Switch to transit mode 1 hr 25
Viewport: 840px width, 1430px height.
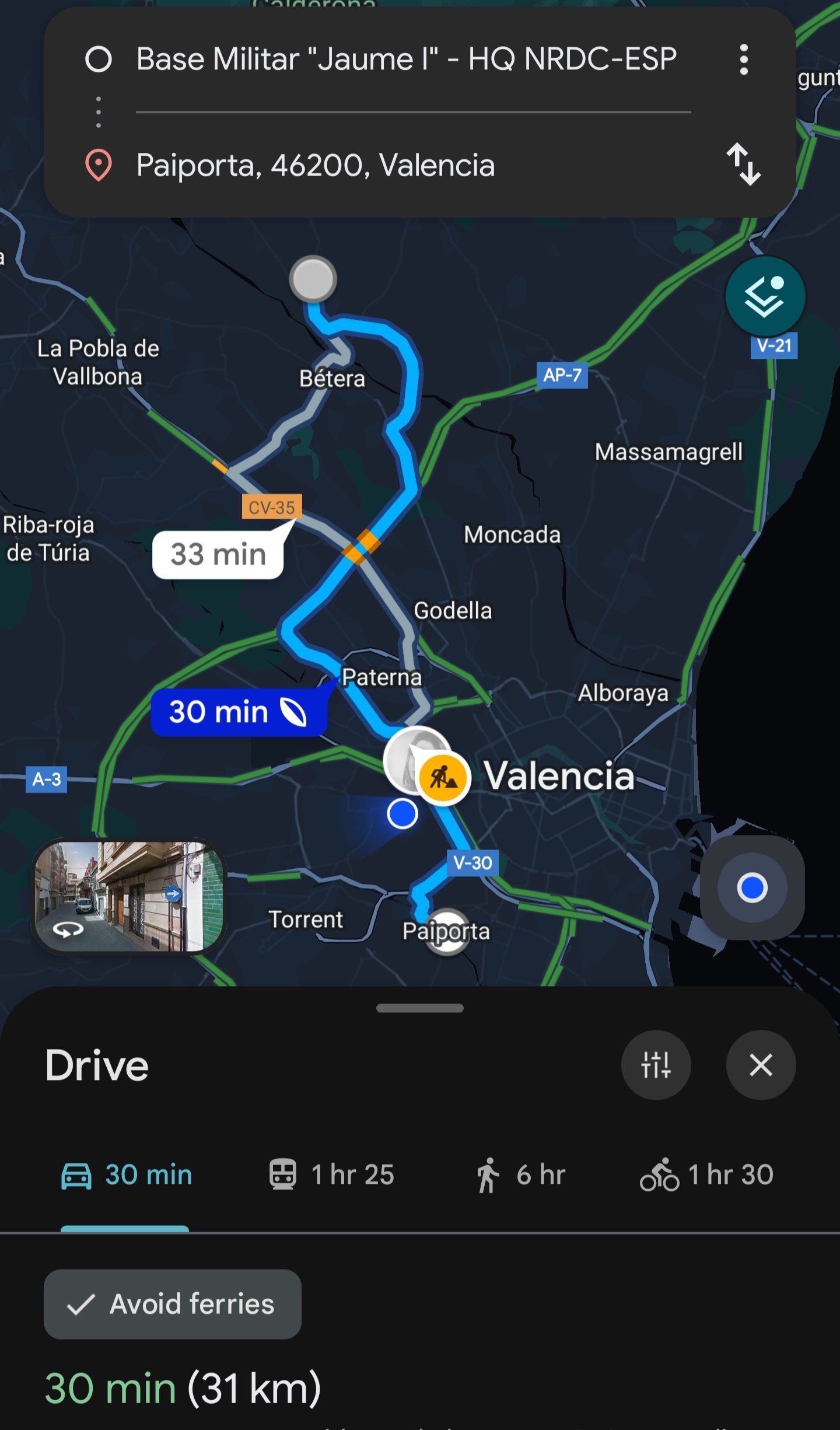[332, 1175]
